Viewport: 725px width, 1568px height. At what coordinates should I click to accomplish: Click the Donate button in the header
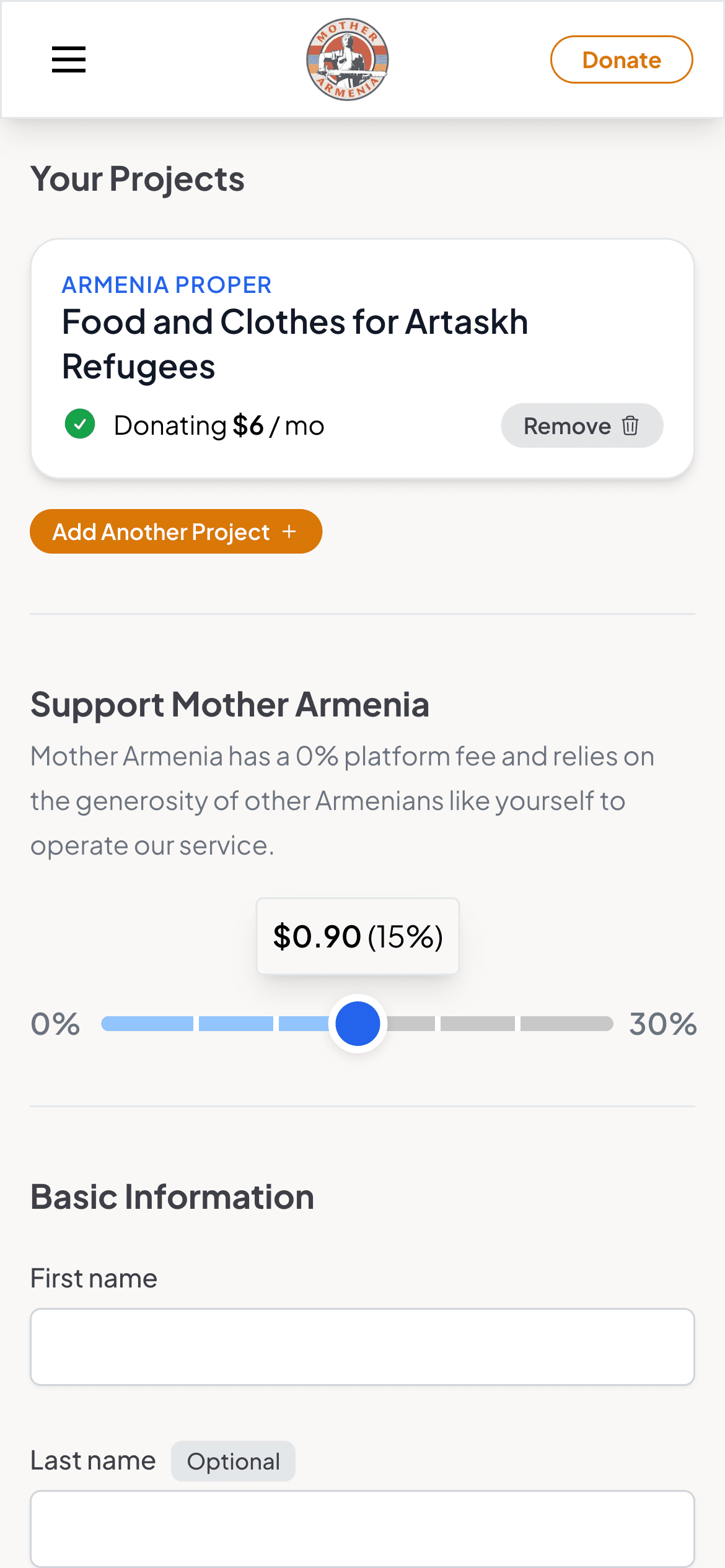[621, 59]
